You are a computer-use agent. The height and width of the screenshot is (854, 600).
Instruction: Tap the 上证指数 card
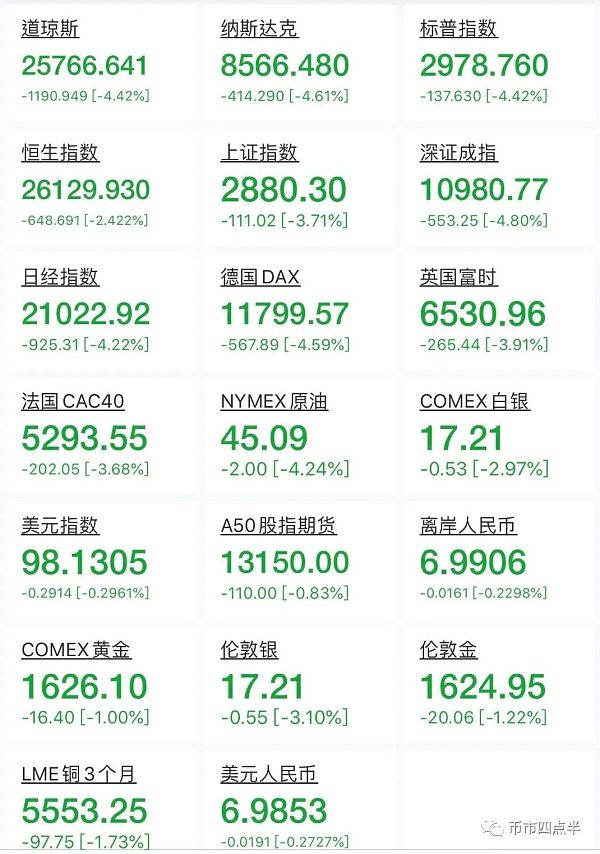click(298, 188)
